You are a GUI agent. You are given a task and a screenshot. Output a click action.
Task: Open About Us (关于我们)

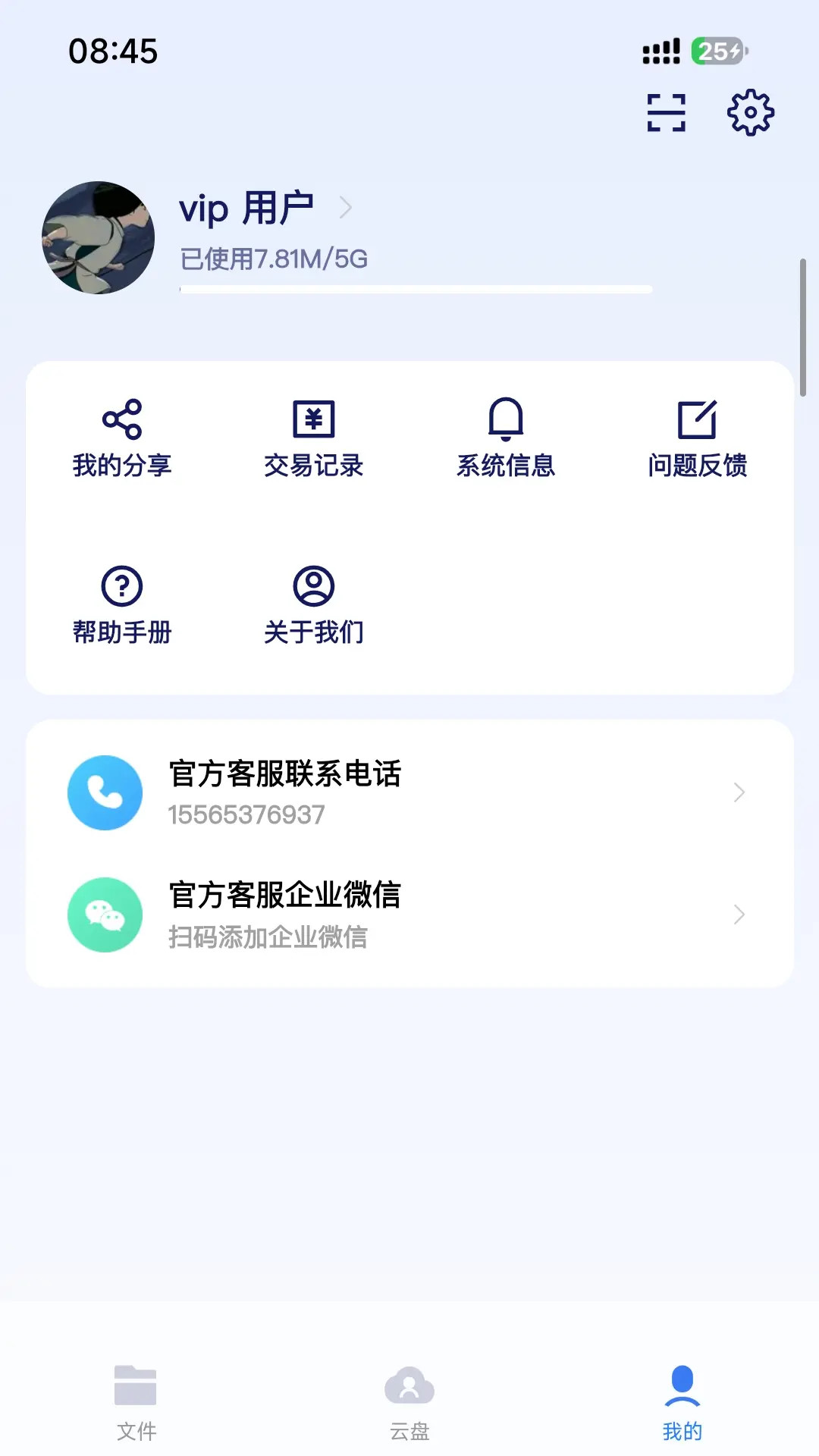[x=314, y=603]
